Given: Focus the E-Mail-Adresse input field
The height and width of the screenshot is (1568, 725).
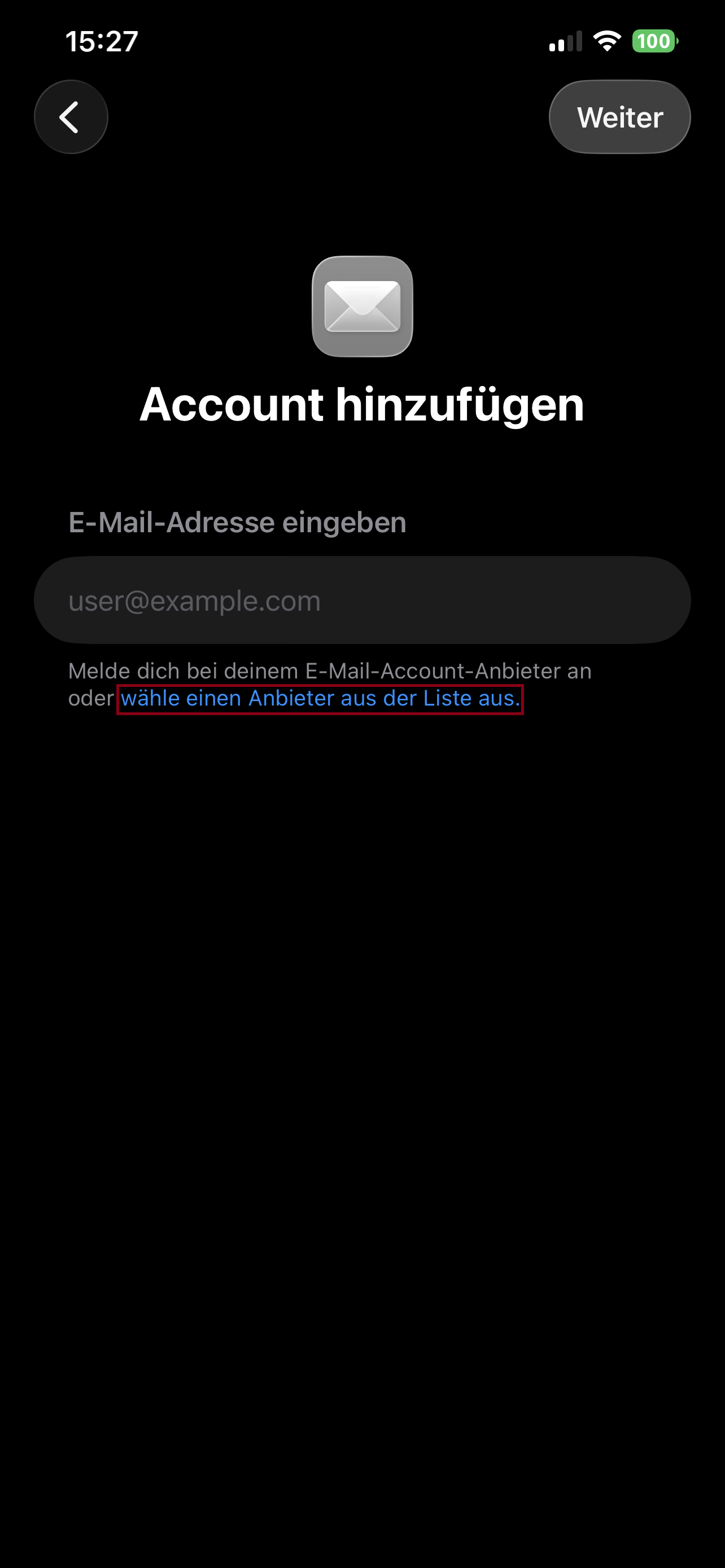Looking at the screenshot, I should coord(362,600).
